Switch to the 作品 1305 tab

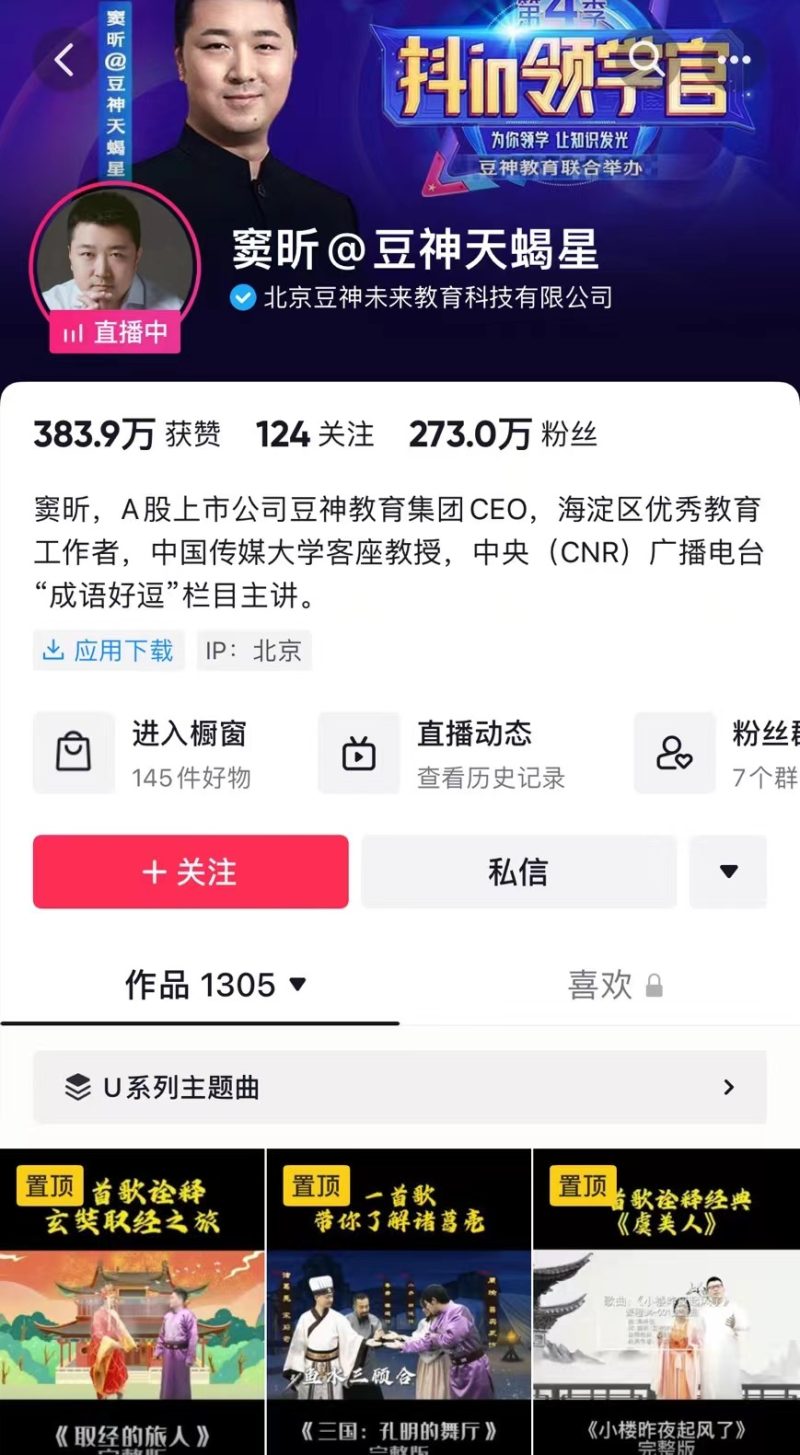(214, 986)
